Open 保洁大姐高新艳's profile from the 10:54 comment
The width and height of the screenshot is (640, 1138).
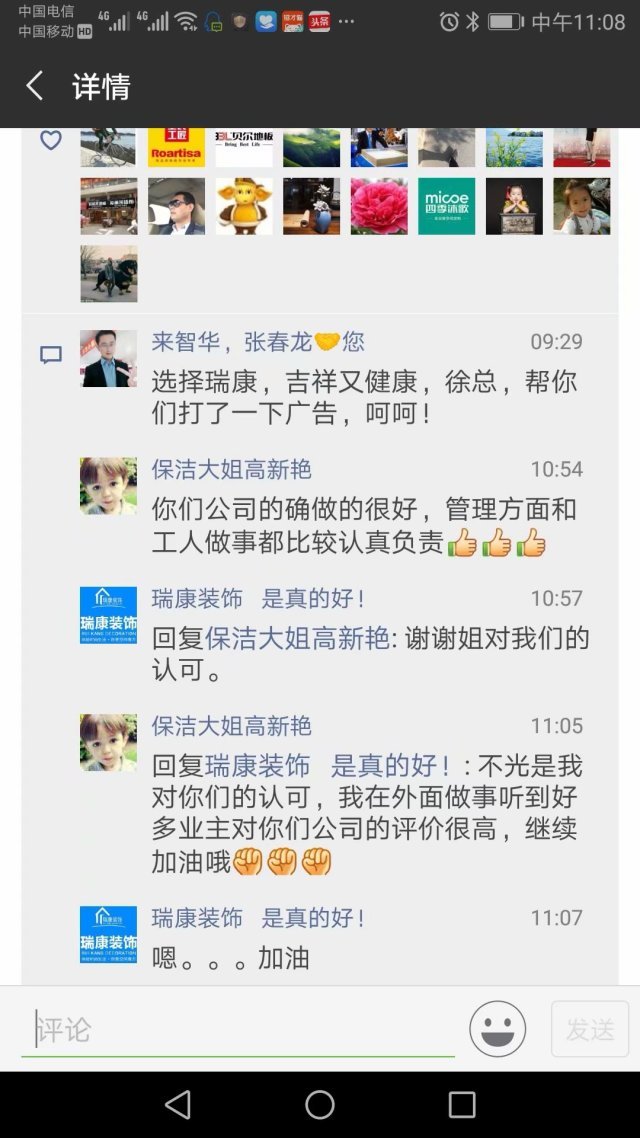click(x=231, y=469)
